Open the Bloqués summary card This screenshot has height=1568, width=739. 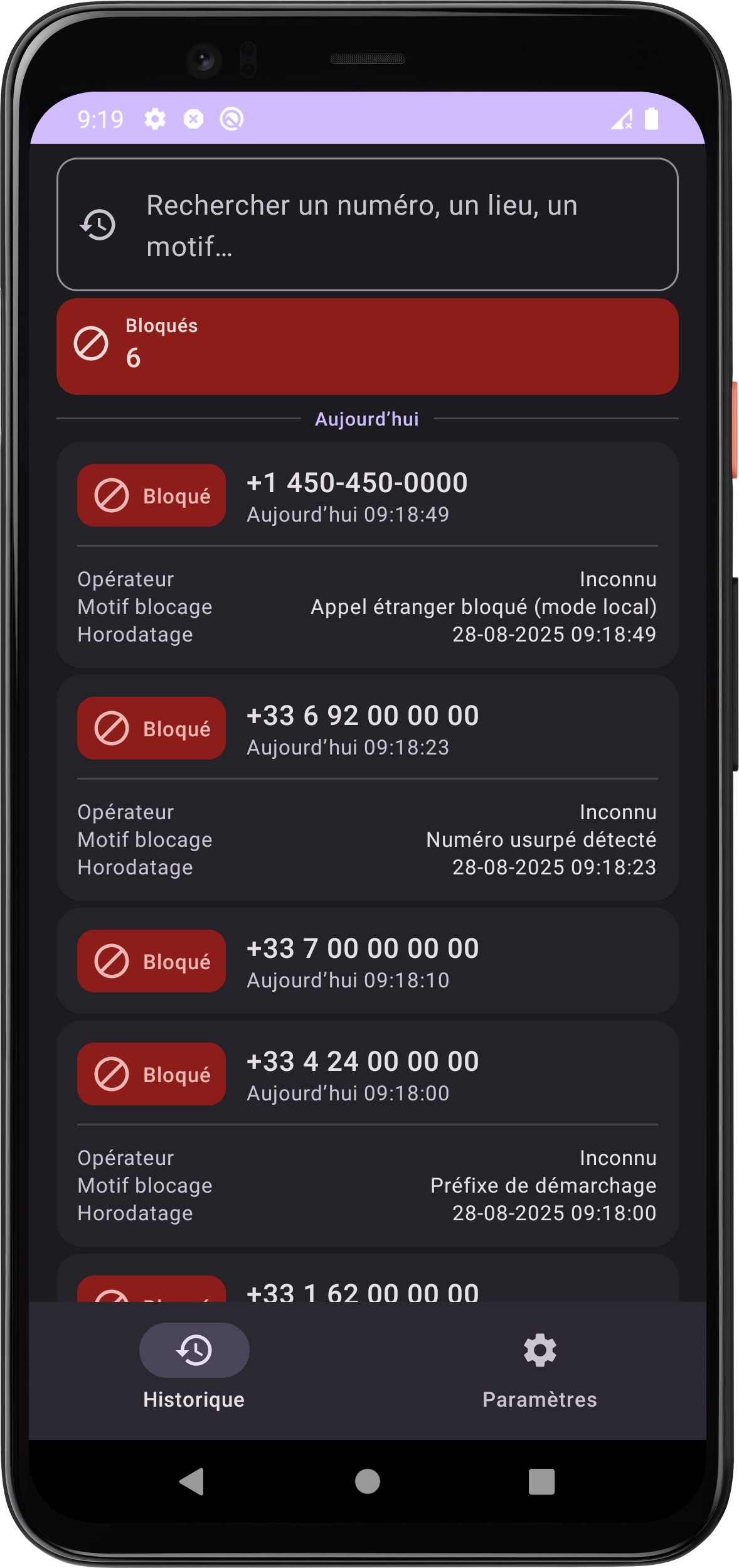(367, 346)
